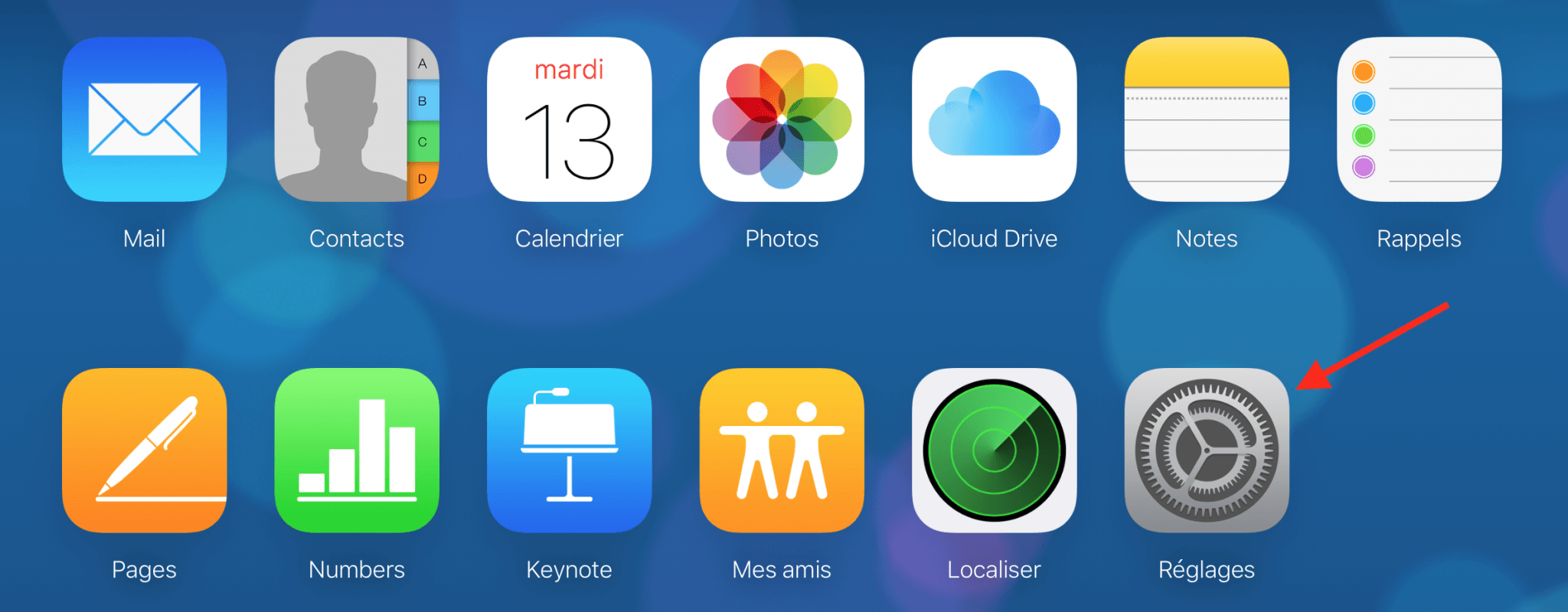The image size is (1568, 612).
Task: Open Mes amis
Action: coord(782,451)
